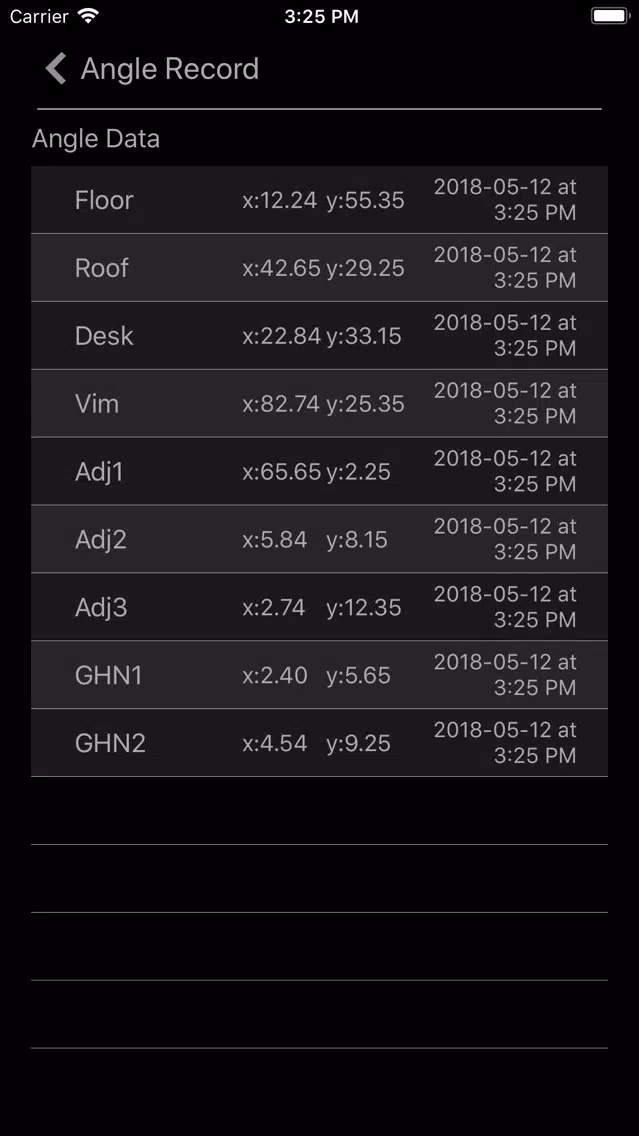Open the Desk angle entry

320,335
